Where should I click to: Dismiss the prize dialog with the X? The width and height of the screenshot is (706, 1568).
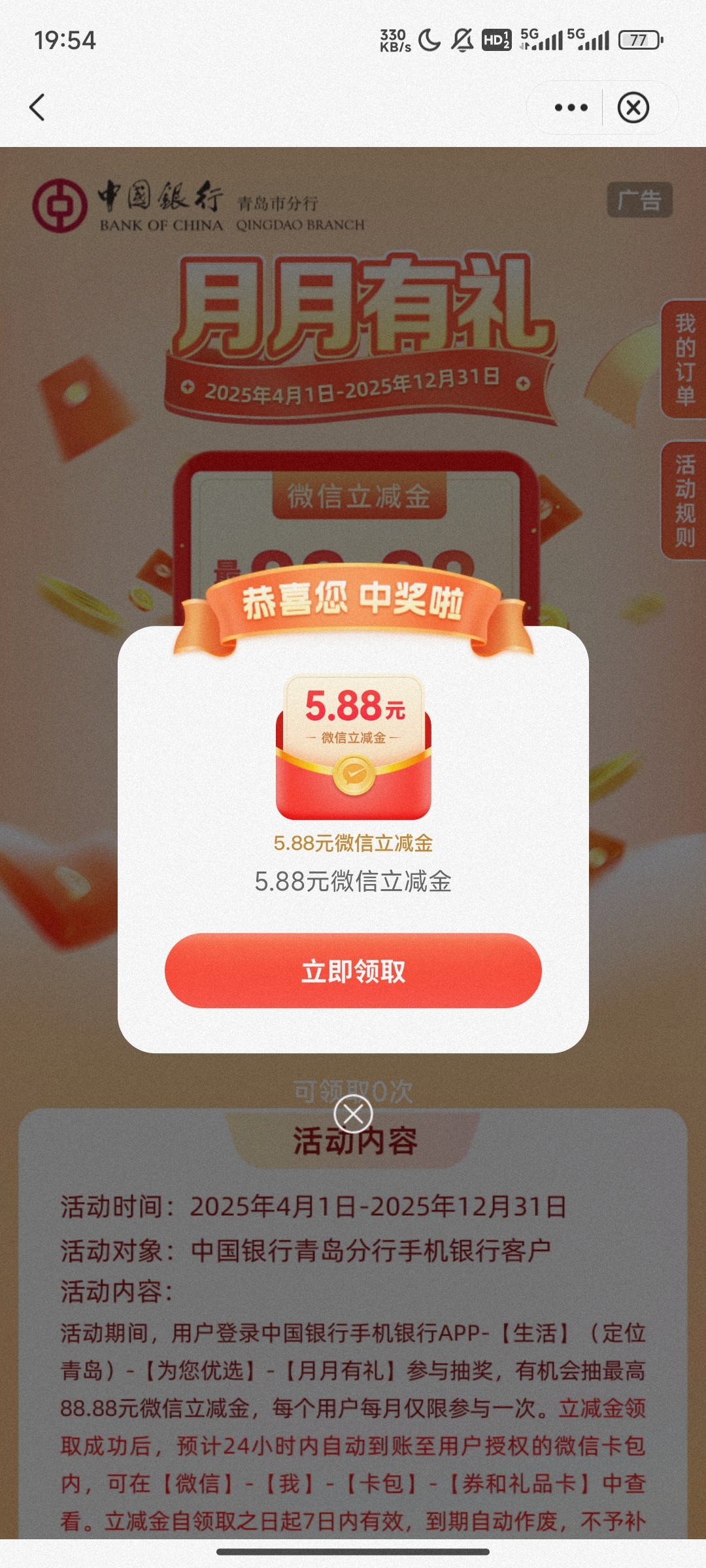click(353, 1115)
